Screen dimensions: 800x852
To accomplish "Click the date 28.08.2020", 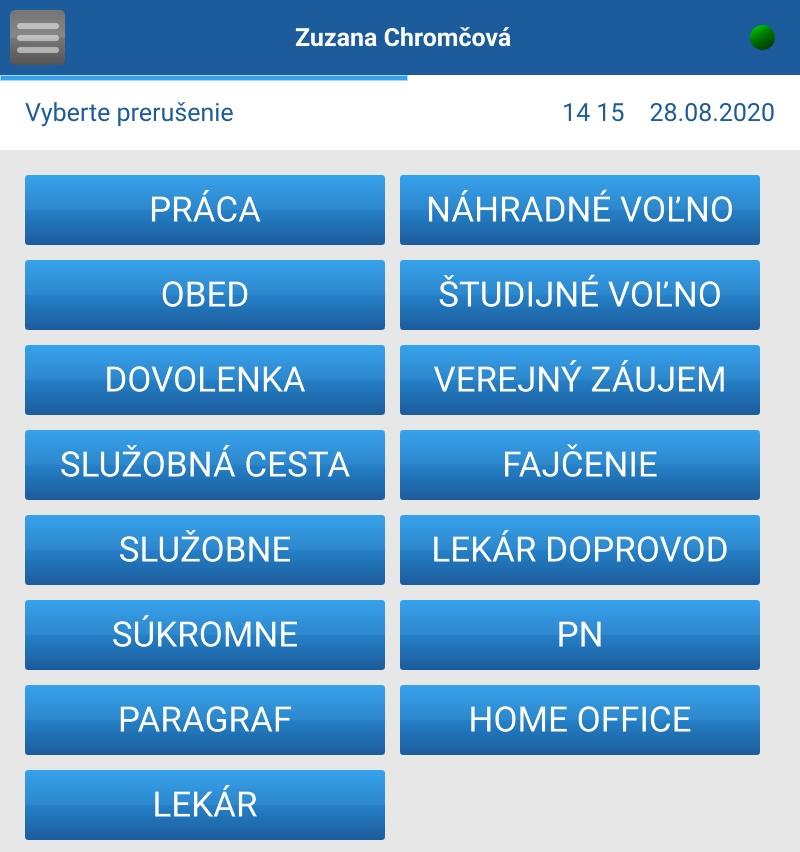I will point(711,113).
